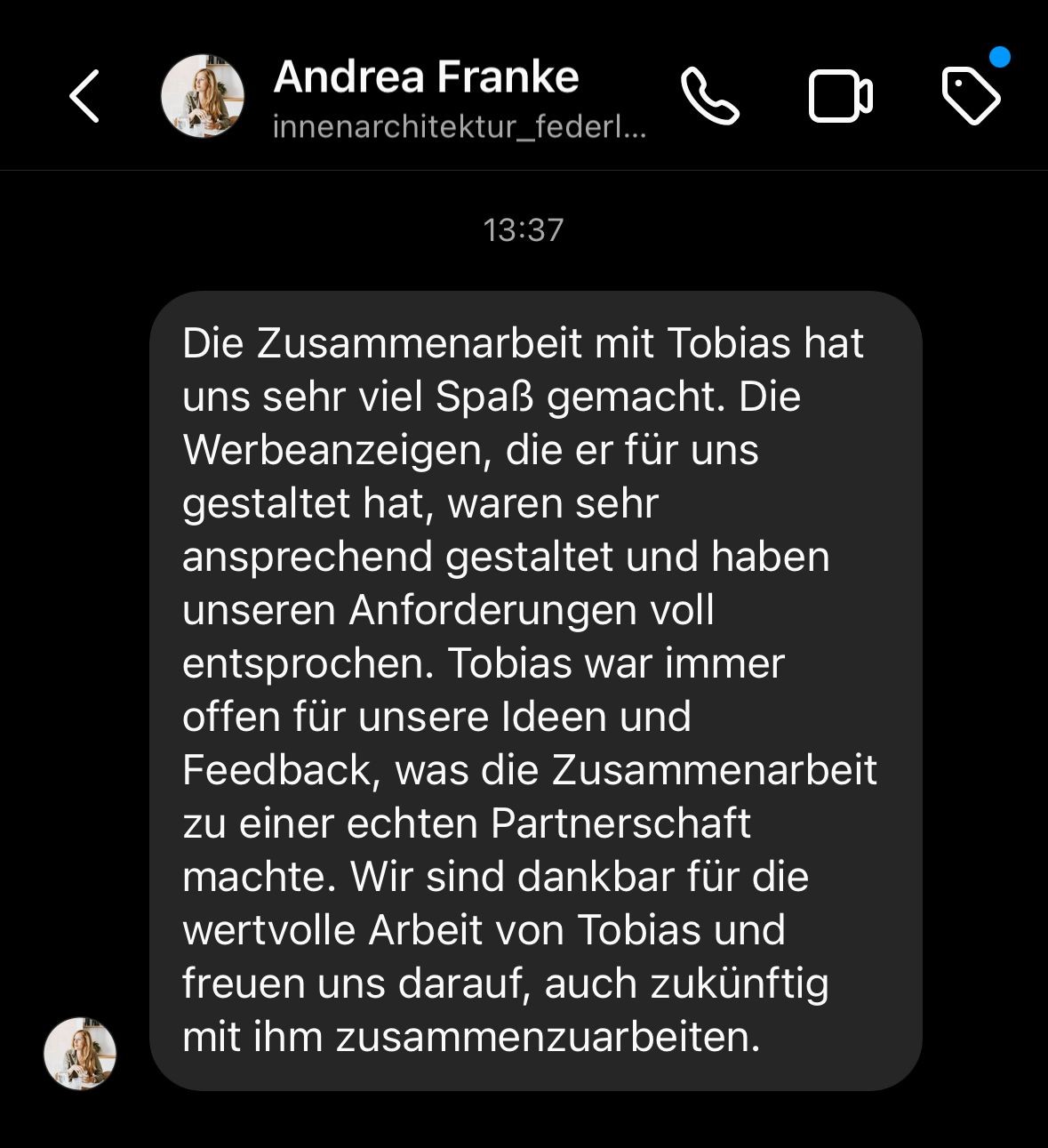Start a voice call with Andrea Franke
Screen dimensions: 1048x1148
coord(709,96)
